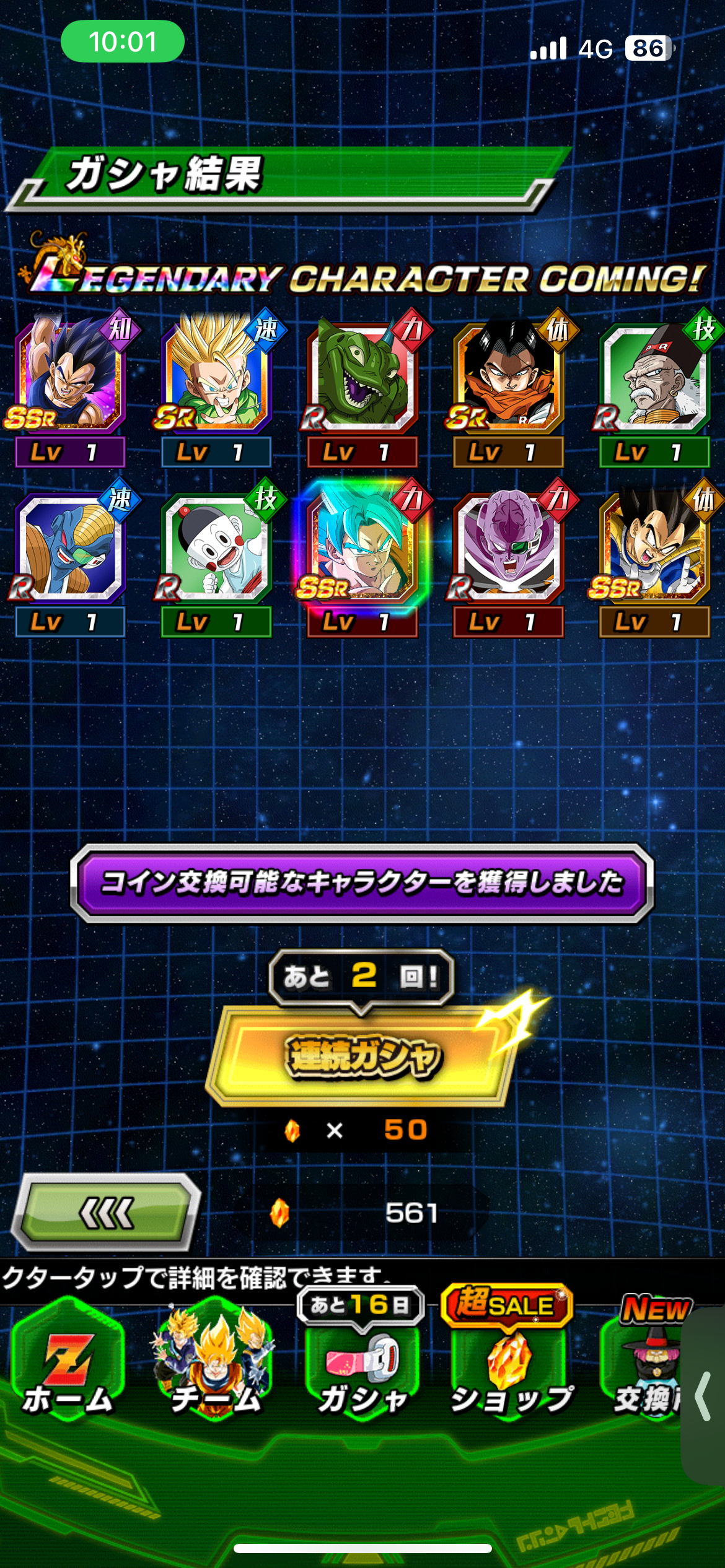Open the SSR armored Vegeta card

click(x=655, y=557)
